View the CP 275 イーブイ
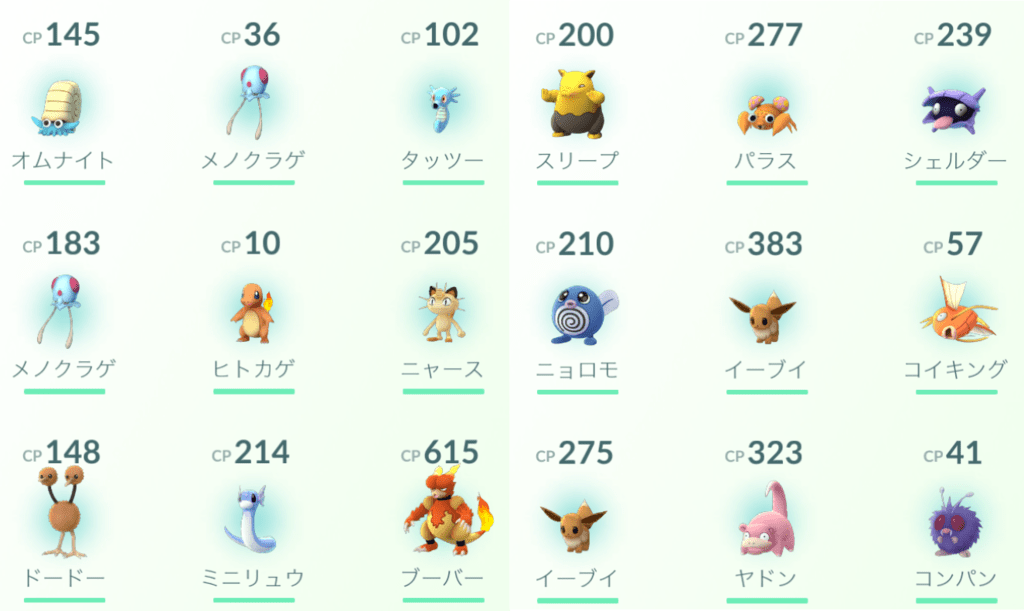Image resolution: width=1024 pixels, height=611 pixels. click(576, 524)
